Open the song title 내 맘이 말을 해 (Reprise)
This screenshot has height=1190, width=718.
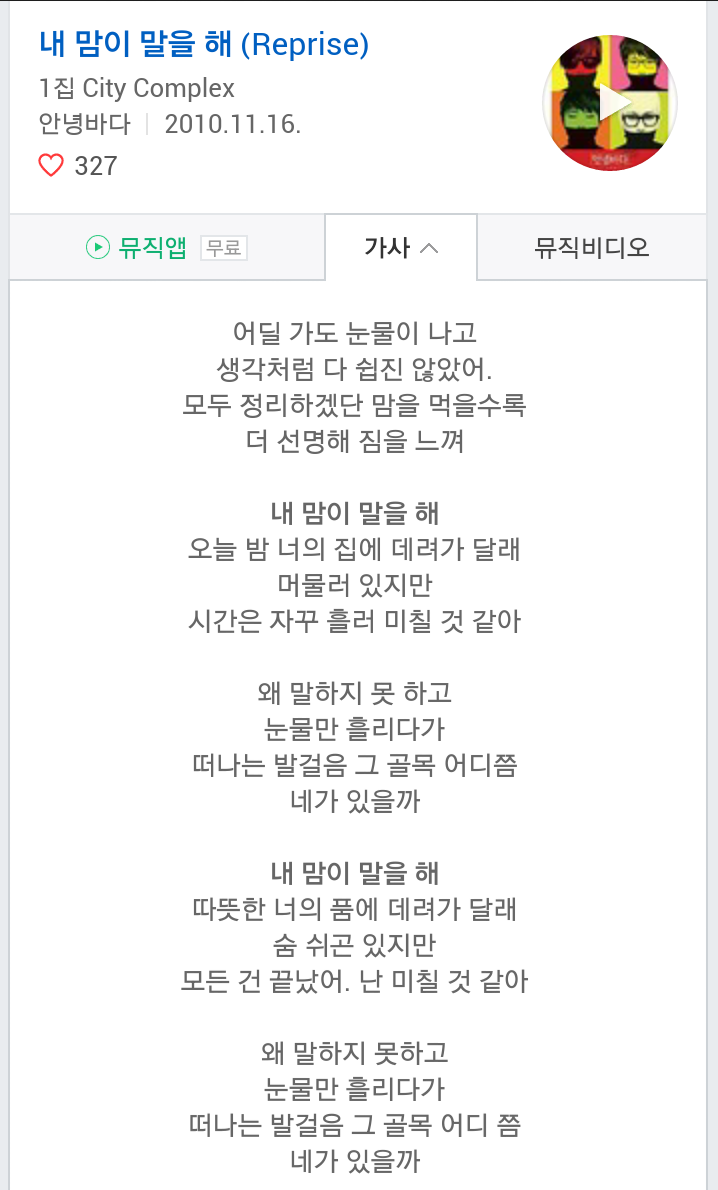click(204, 44)
